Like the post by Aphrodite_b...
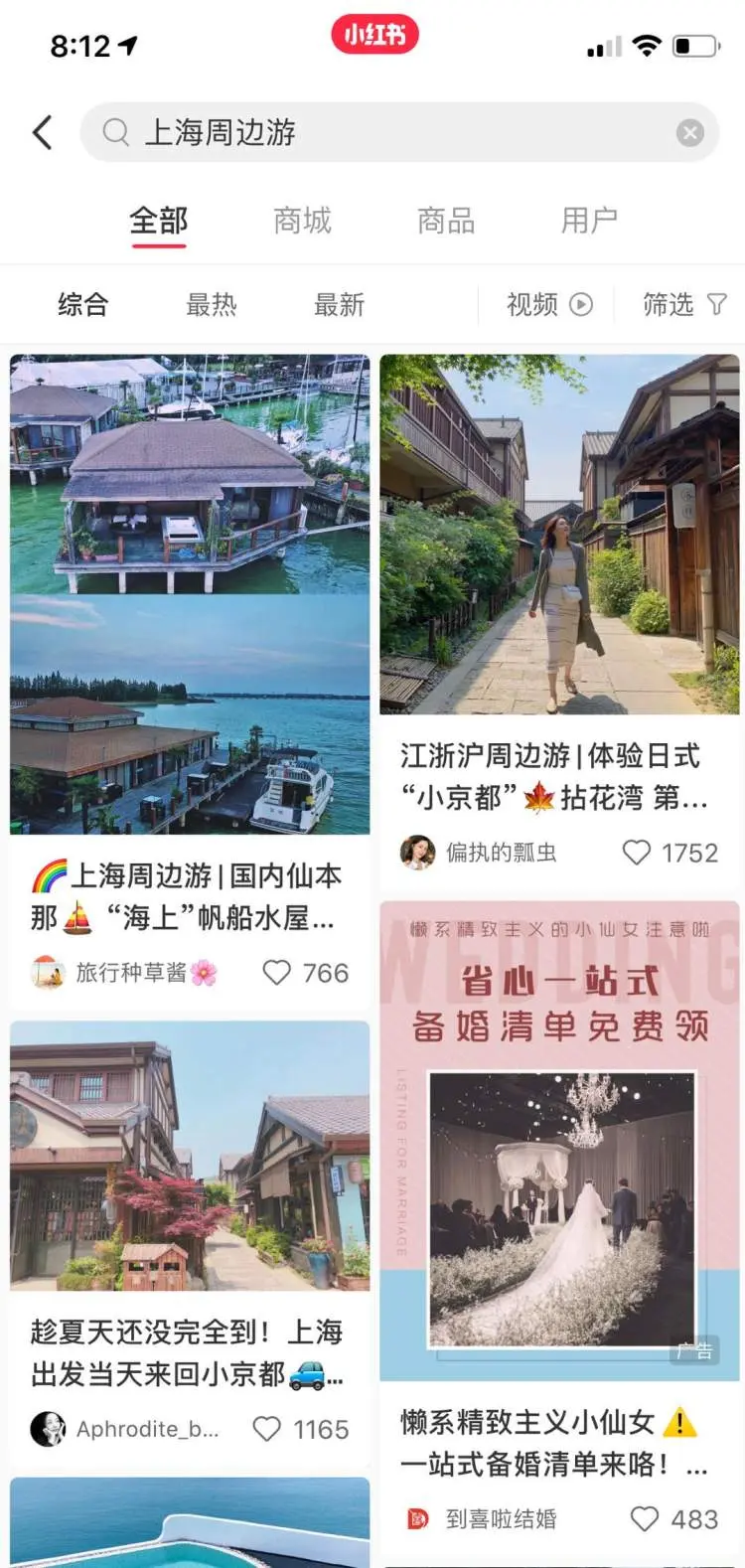This screenshot has width=745, height=1568. (x=267, y=1429)
